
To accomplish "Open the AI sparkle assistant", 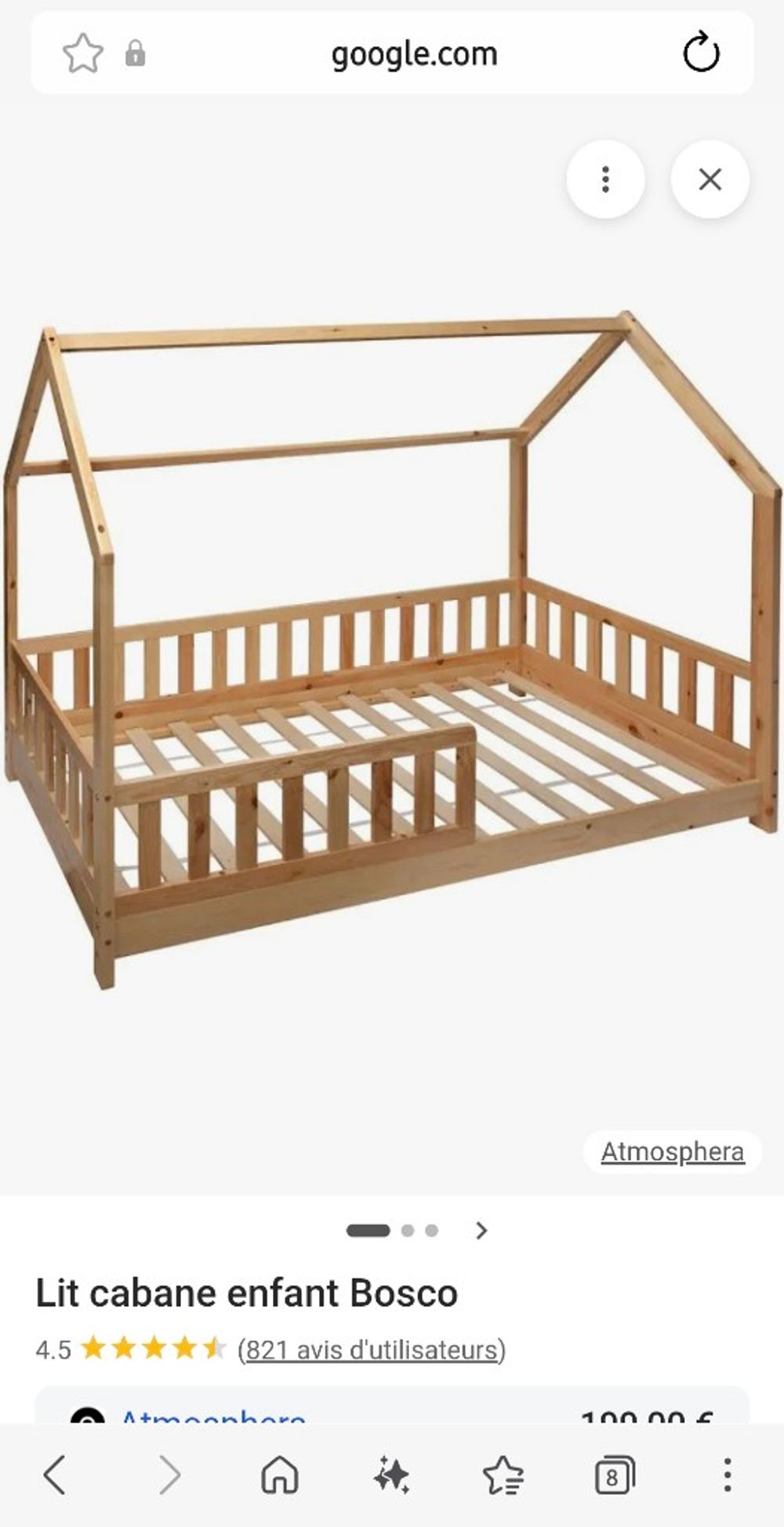I will (391, 1475).
